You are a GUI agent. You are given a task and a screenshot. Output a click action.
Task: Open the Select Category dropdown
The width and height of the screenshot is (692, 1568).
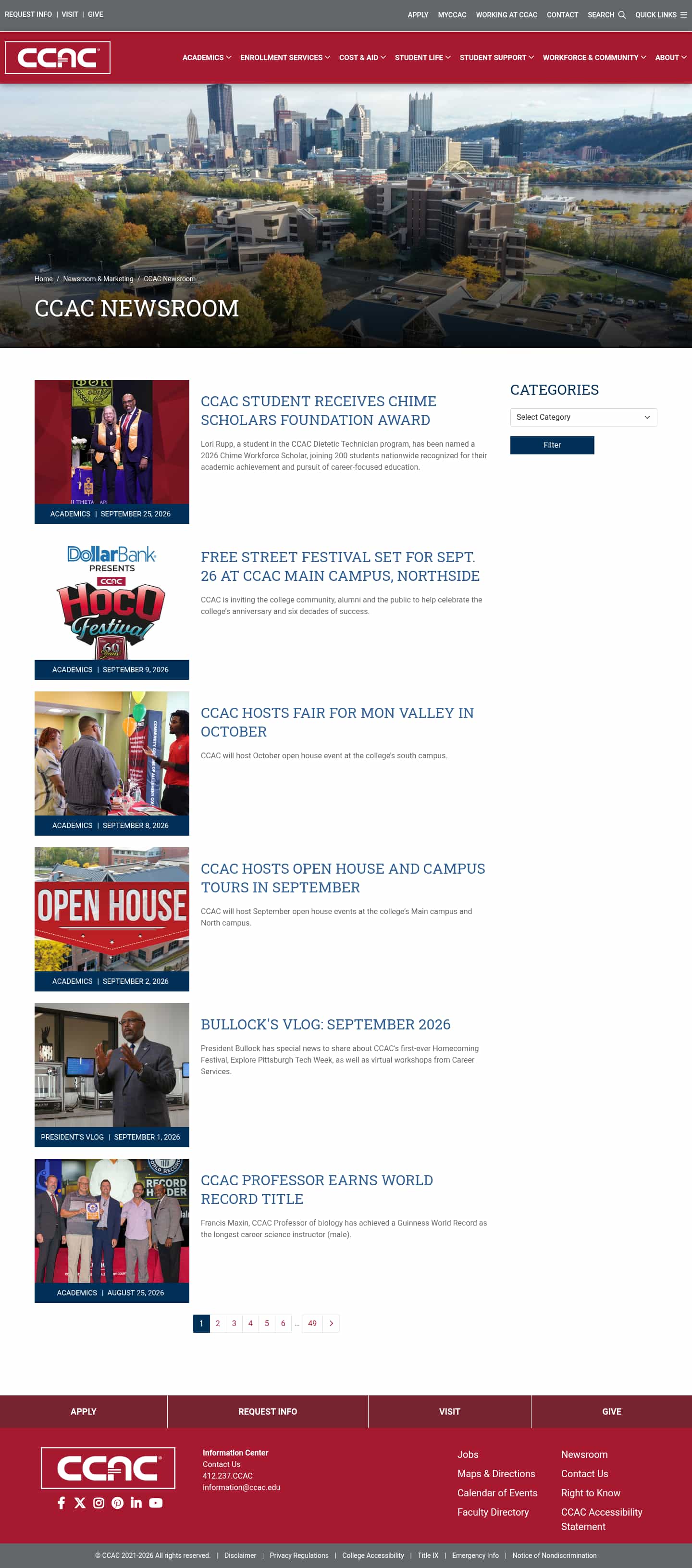583,417
